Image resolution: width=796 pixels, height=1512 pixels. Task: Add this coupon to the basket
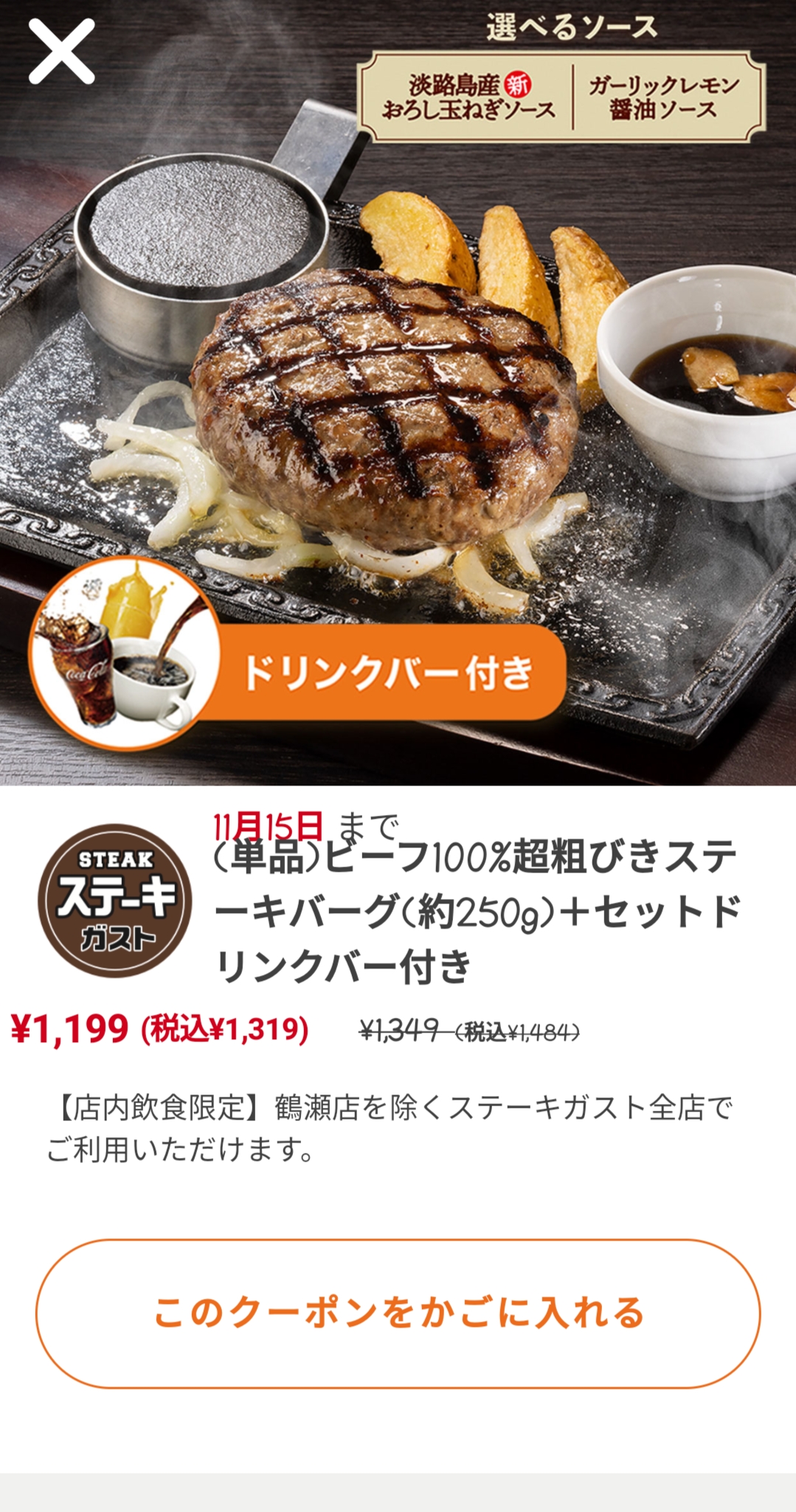coord(398,1314)
